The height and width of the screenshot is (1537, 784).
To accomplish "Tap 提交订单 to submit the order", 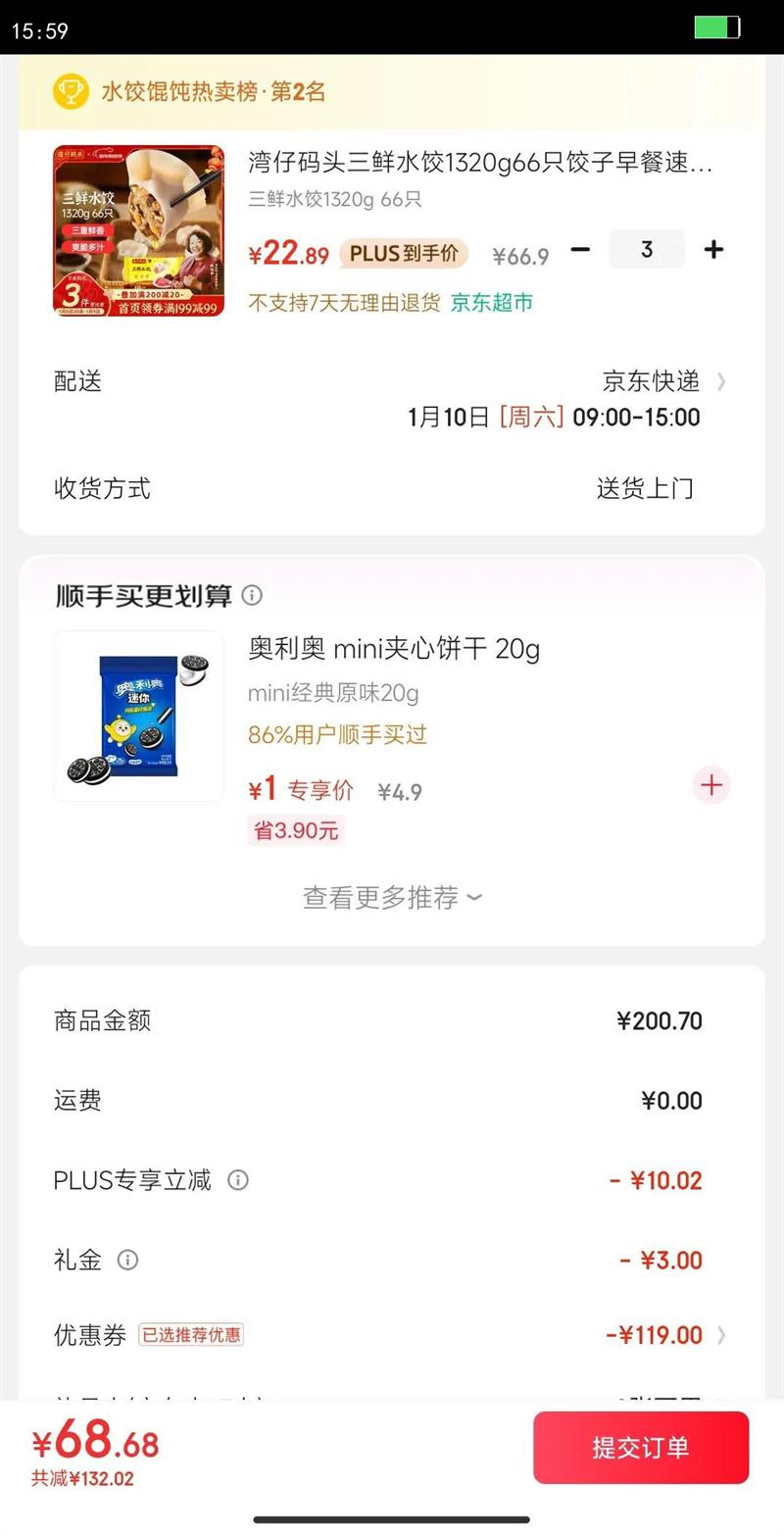I will [641, 1448].
